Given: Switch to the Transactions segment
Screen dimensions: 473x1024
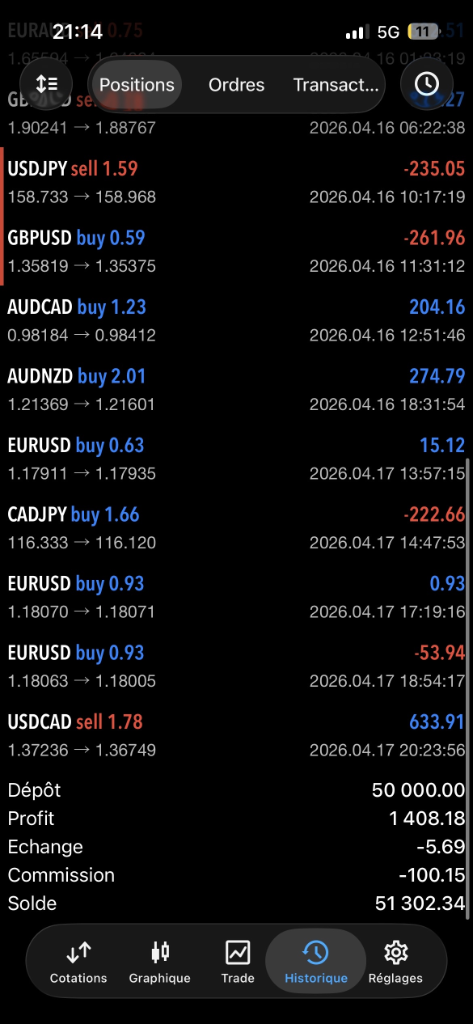Looking at the screenshot, I should [335, 85].
